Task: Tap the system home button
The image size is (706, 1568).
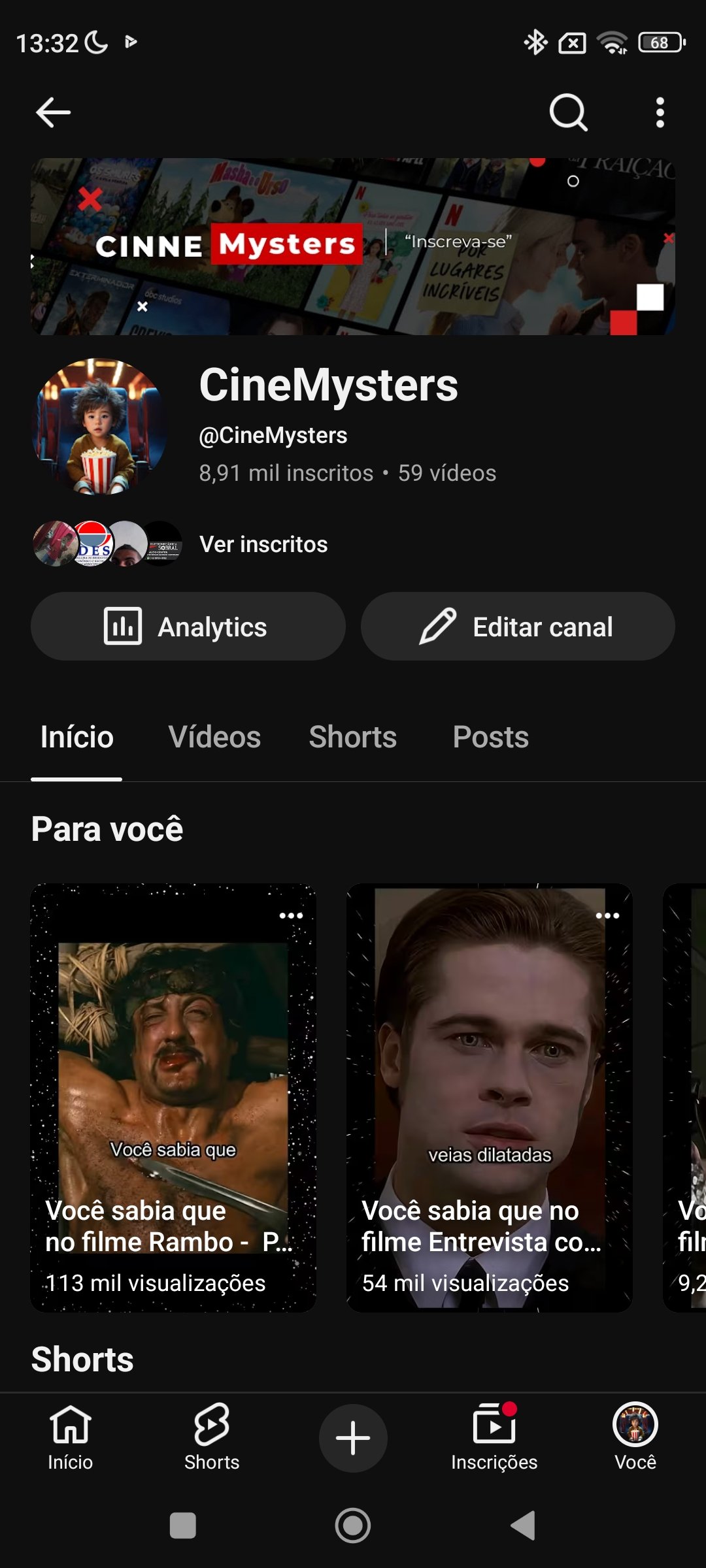Action: pos(353,1526)
